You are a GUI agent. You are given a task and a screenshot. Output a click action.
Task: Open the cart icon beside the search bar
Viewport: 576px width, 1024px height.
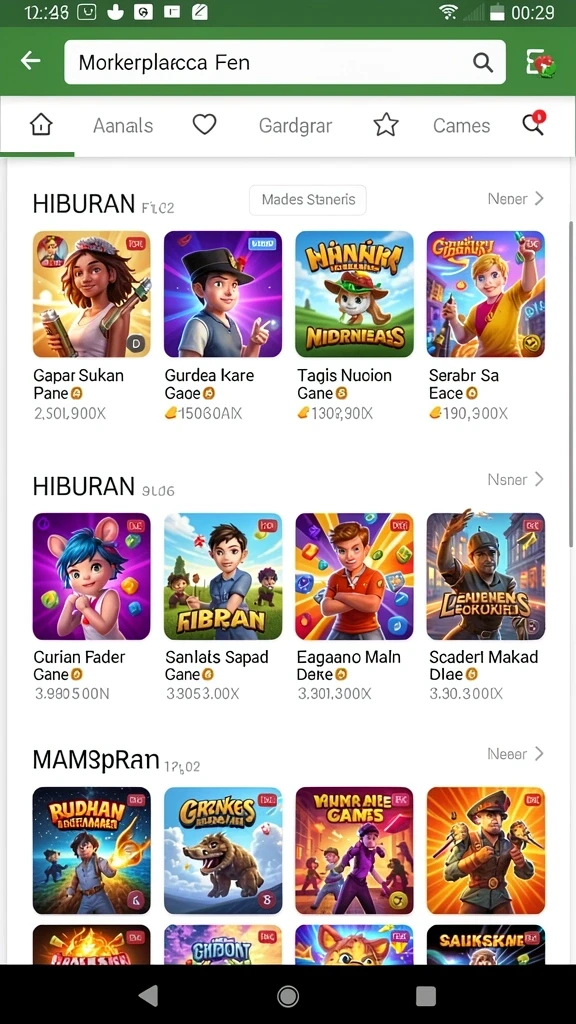point(540,62)
